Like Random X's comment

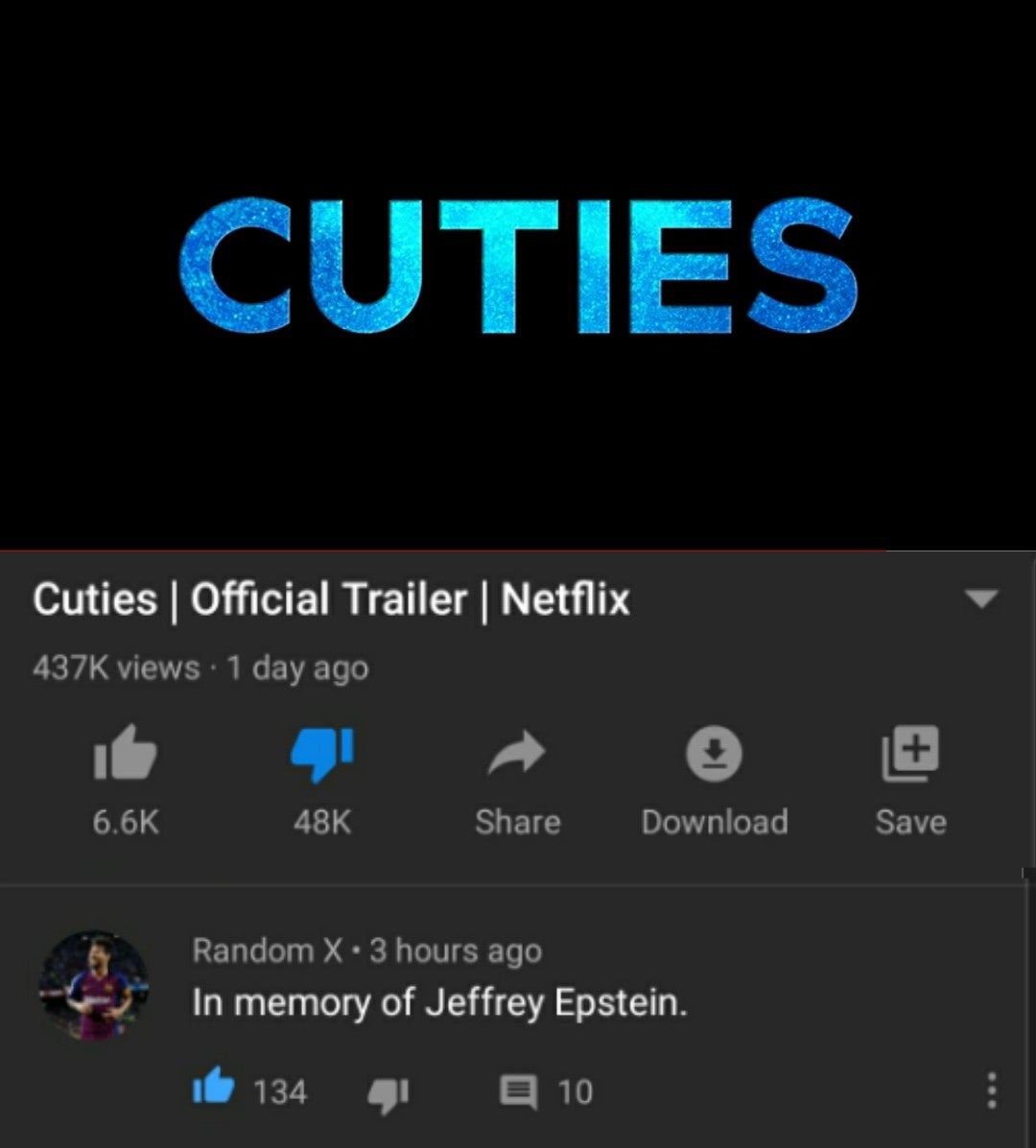213,1089
